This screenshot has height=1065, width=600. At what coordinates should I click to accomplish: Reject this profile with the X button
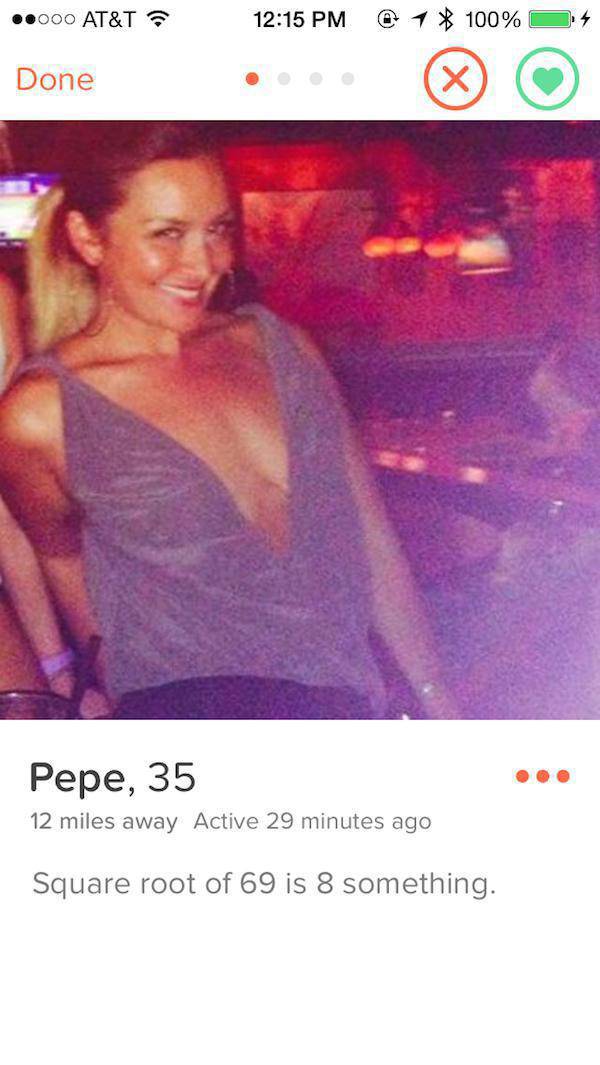point(455,79)
